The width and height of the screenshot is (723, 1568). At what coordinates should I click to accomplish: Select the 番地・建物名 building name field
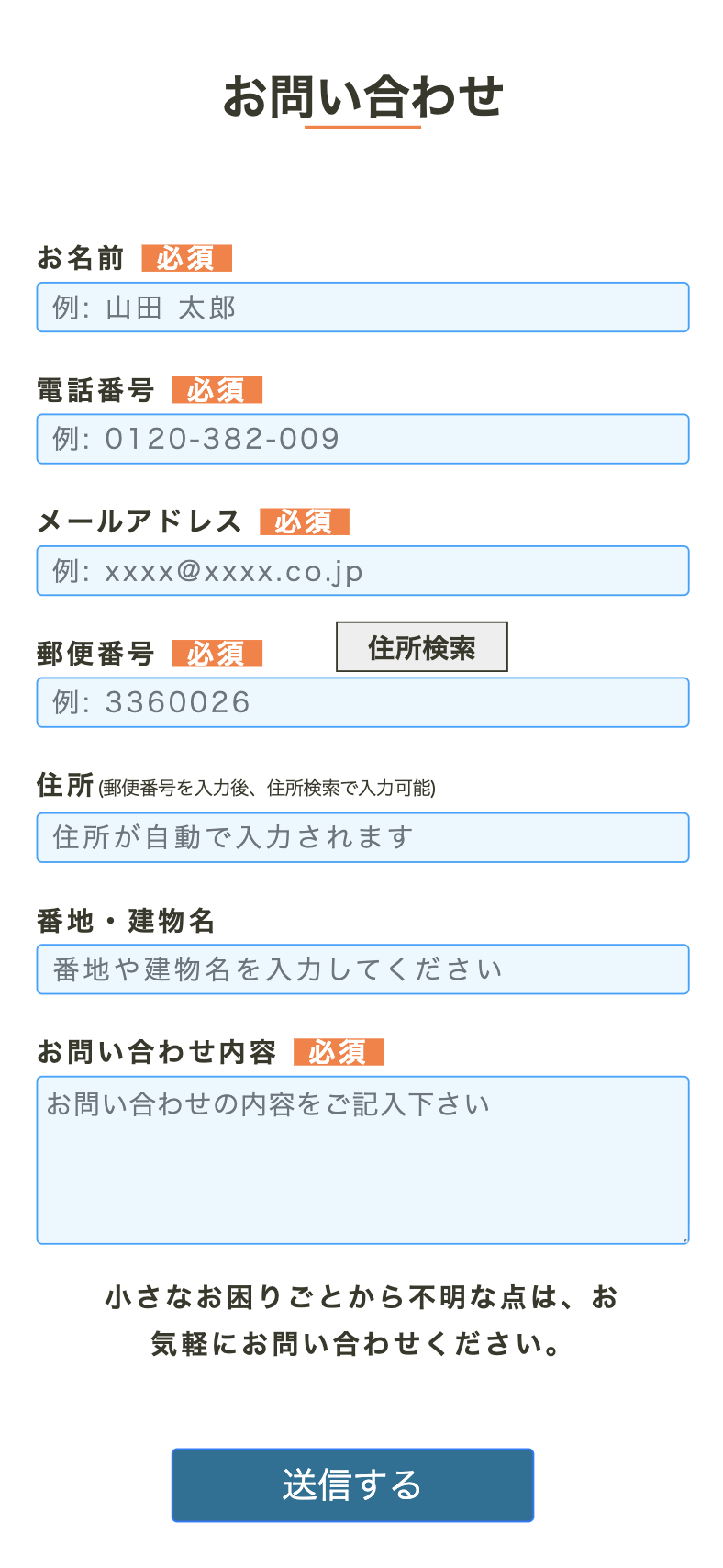pyautogui.click(x=362, y=969)
